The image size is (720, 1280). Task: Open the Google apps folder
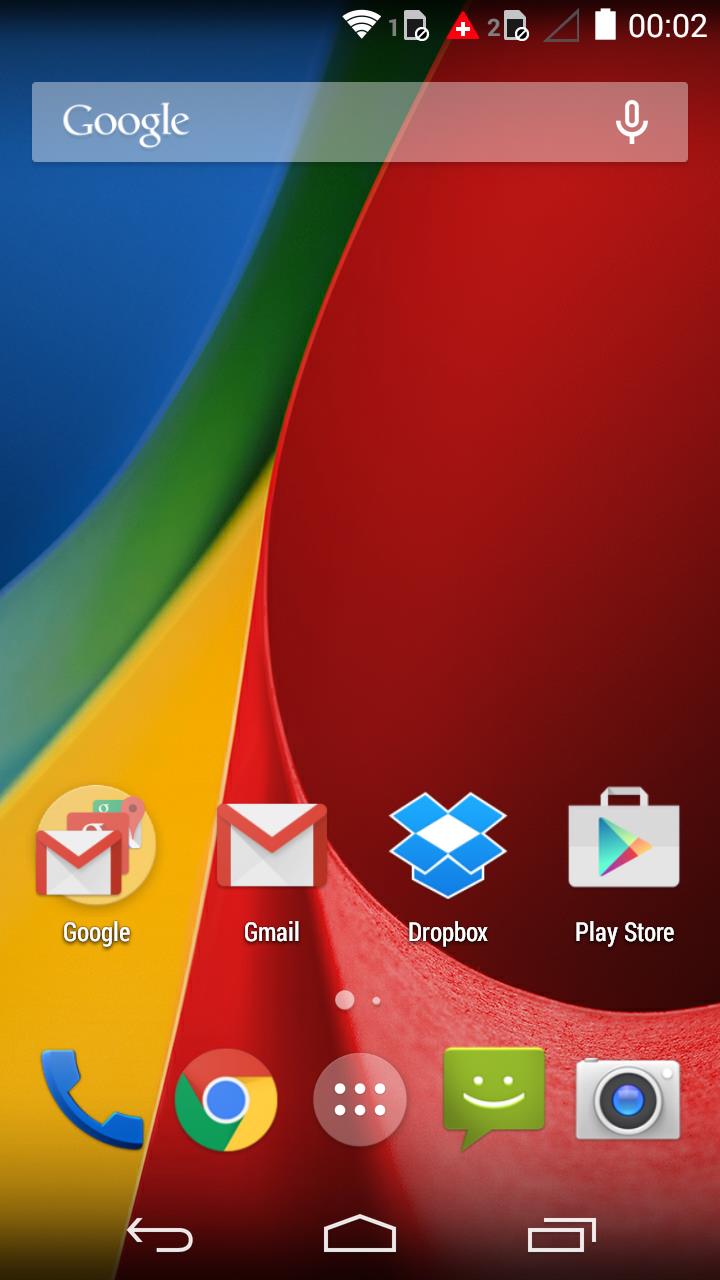tap(96, 846)
